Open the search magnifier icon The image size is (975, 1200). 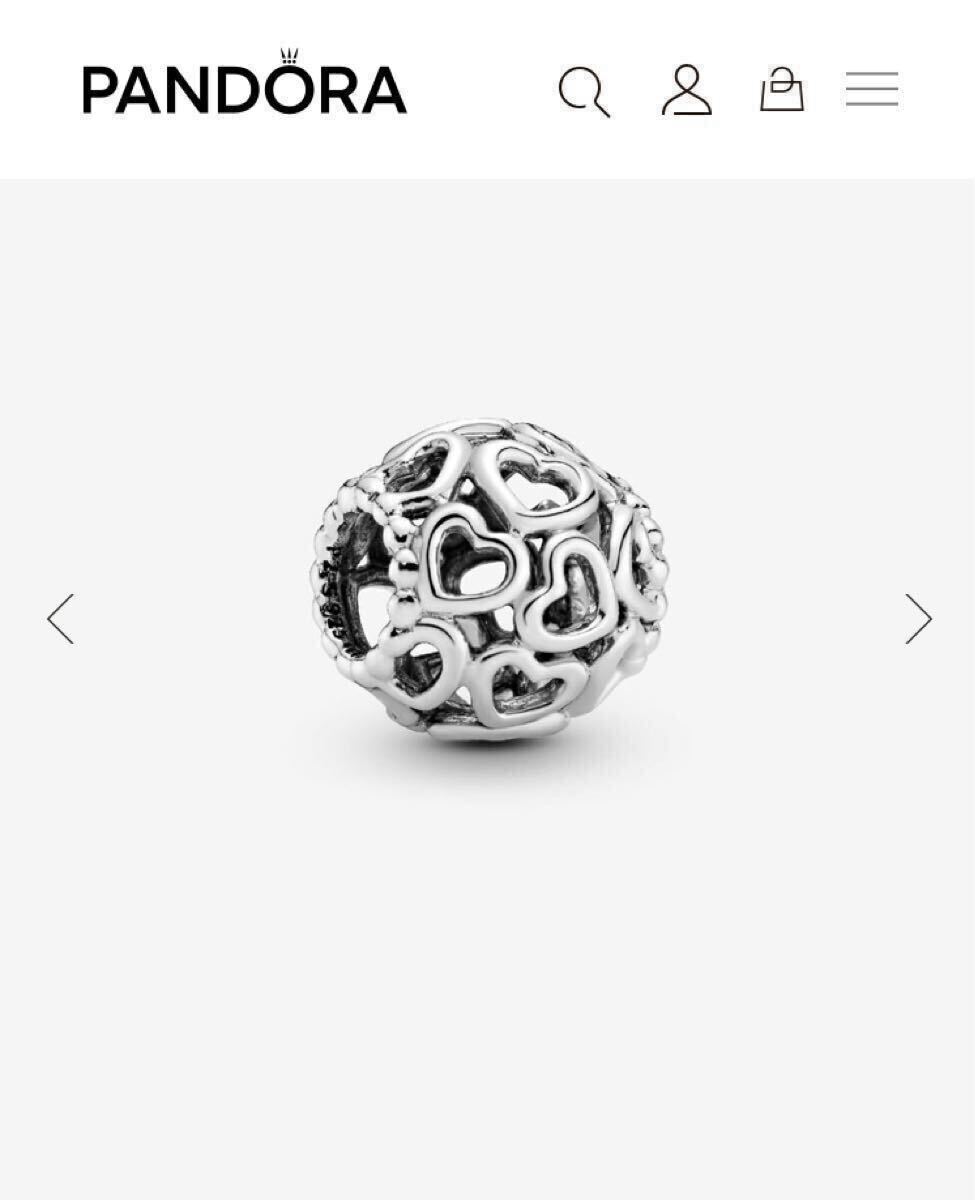583,91
